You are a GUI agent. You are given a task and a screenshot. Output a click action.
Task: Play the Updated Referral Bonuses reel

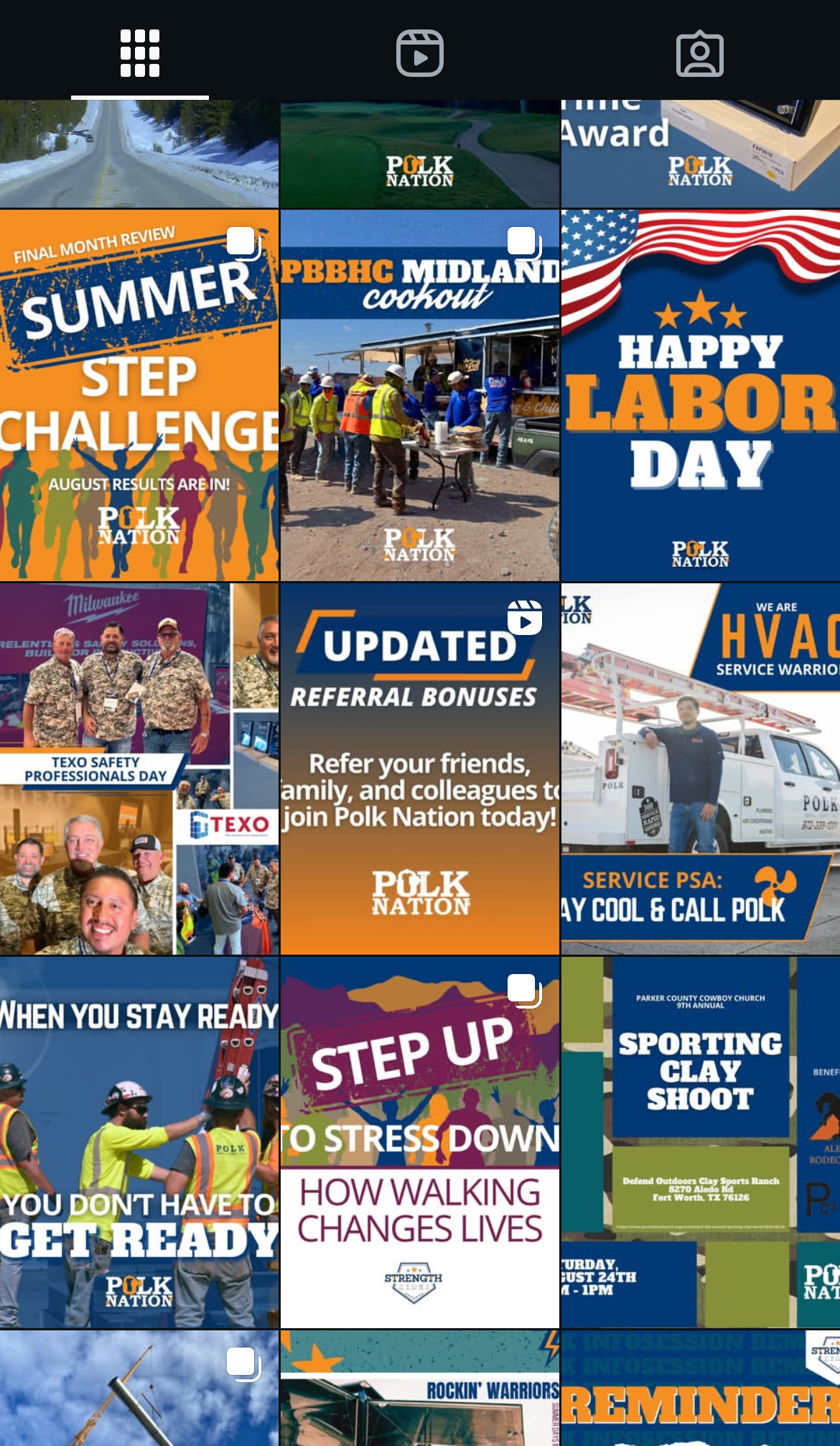pyautogui.click(x=420, y=769)
